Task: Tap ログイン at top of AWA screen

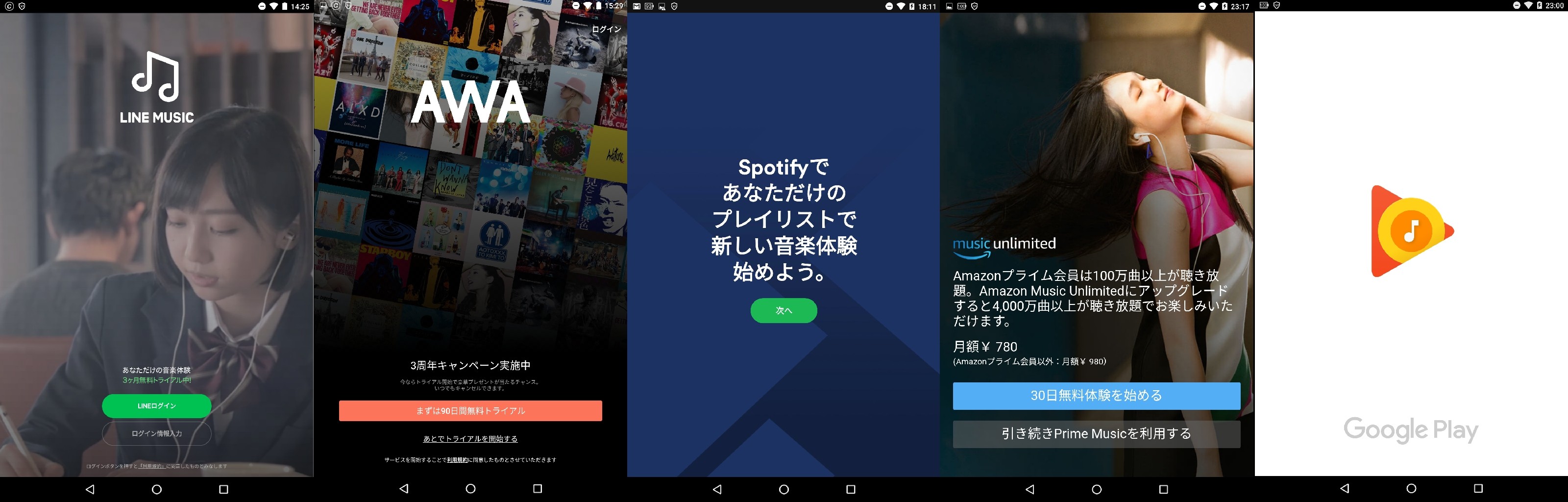Action: (x=606, y=29)
